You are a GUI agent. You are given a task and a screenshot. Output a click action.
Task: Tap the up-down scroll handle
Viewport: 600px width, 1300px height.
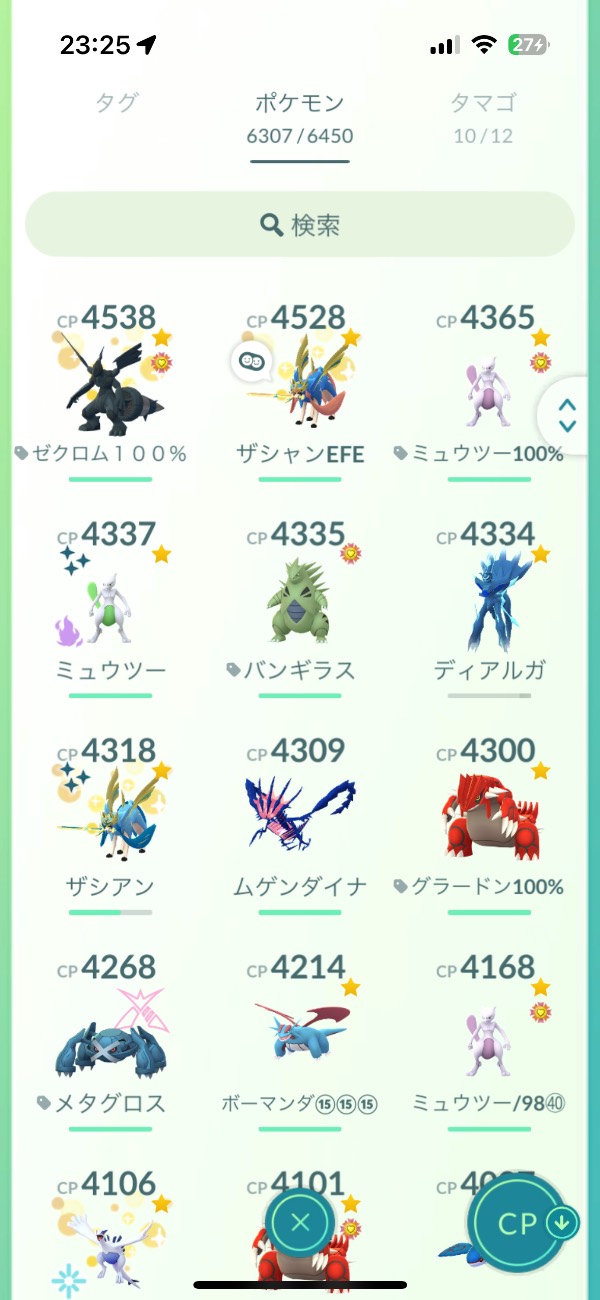click(x=568, y=415)
